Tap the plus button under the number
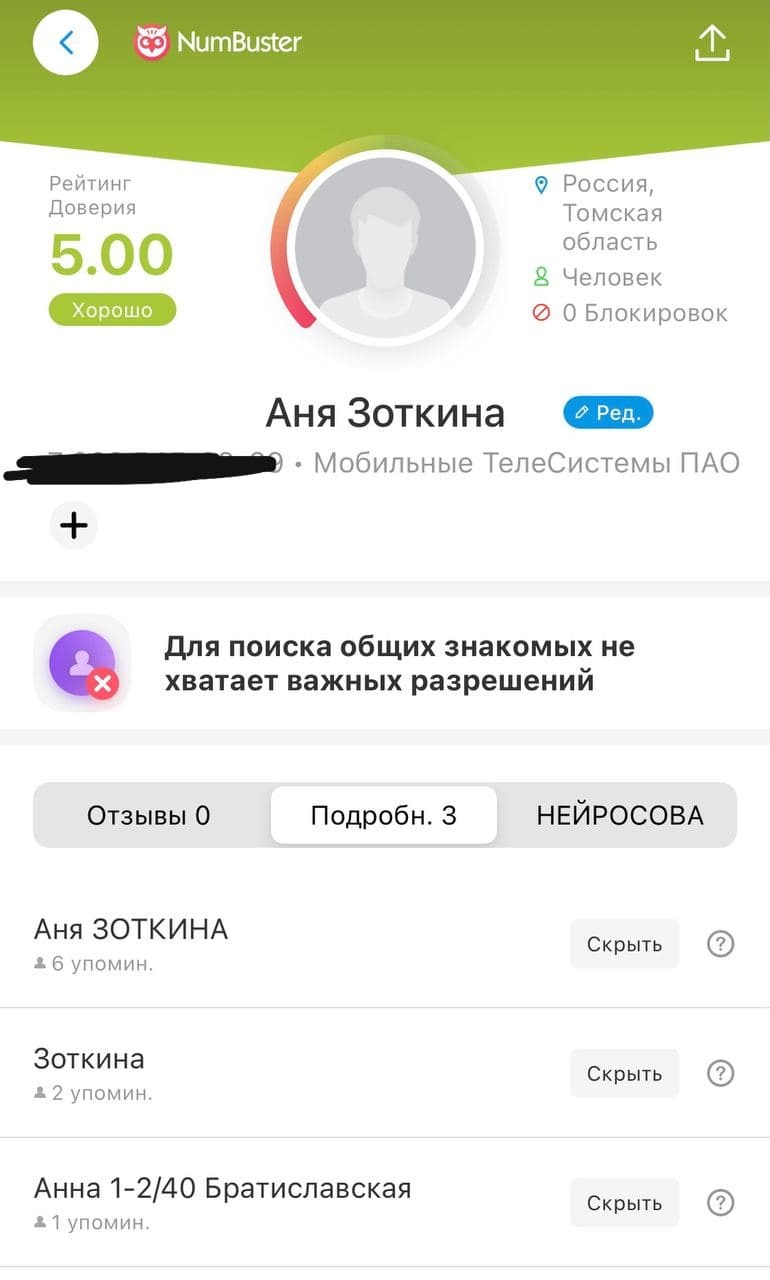 [74, 525]
